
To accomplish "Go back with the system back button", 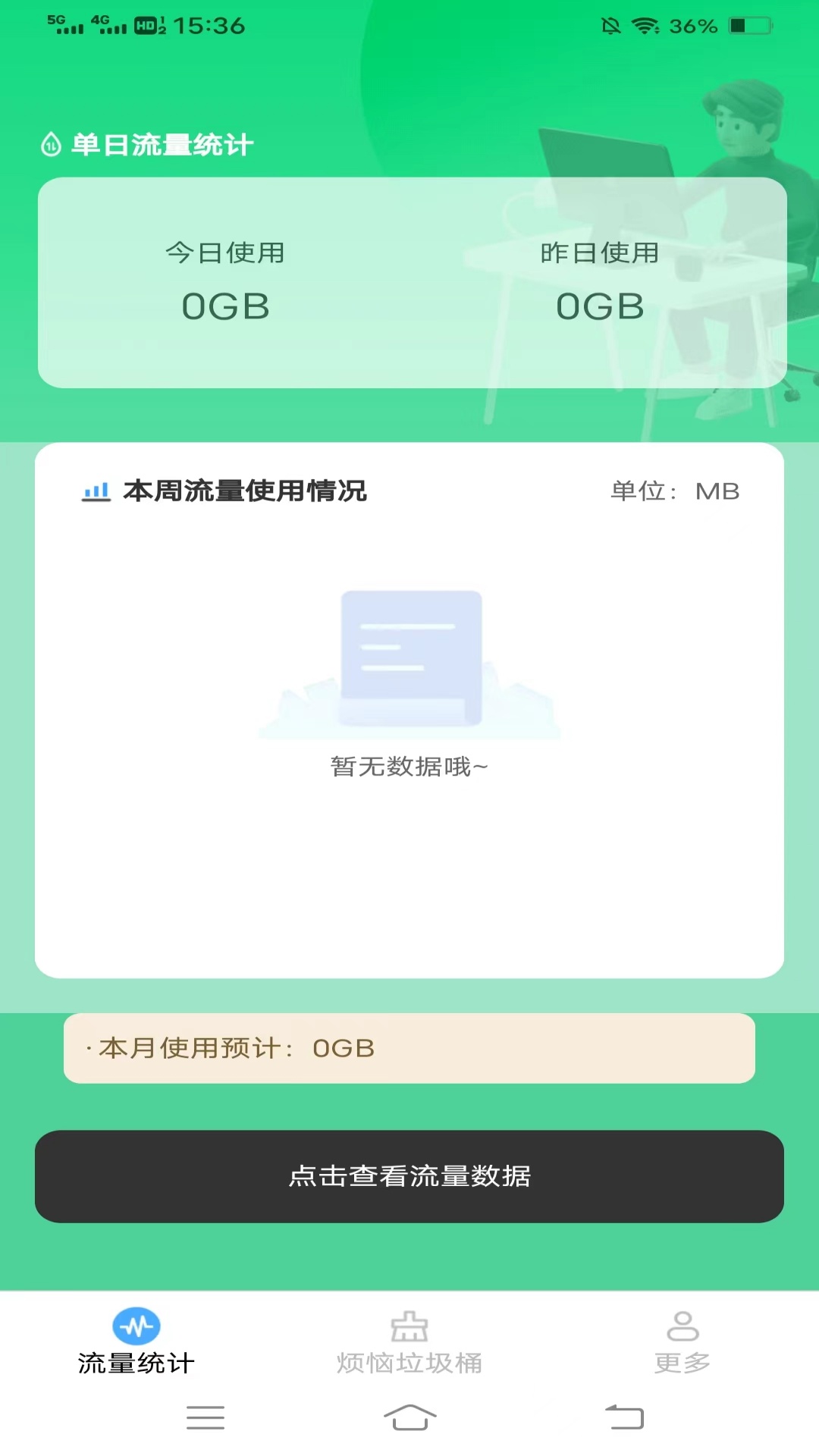I will (624, 1417).
